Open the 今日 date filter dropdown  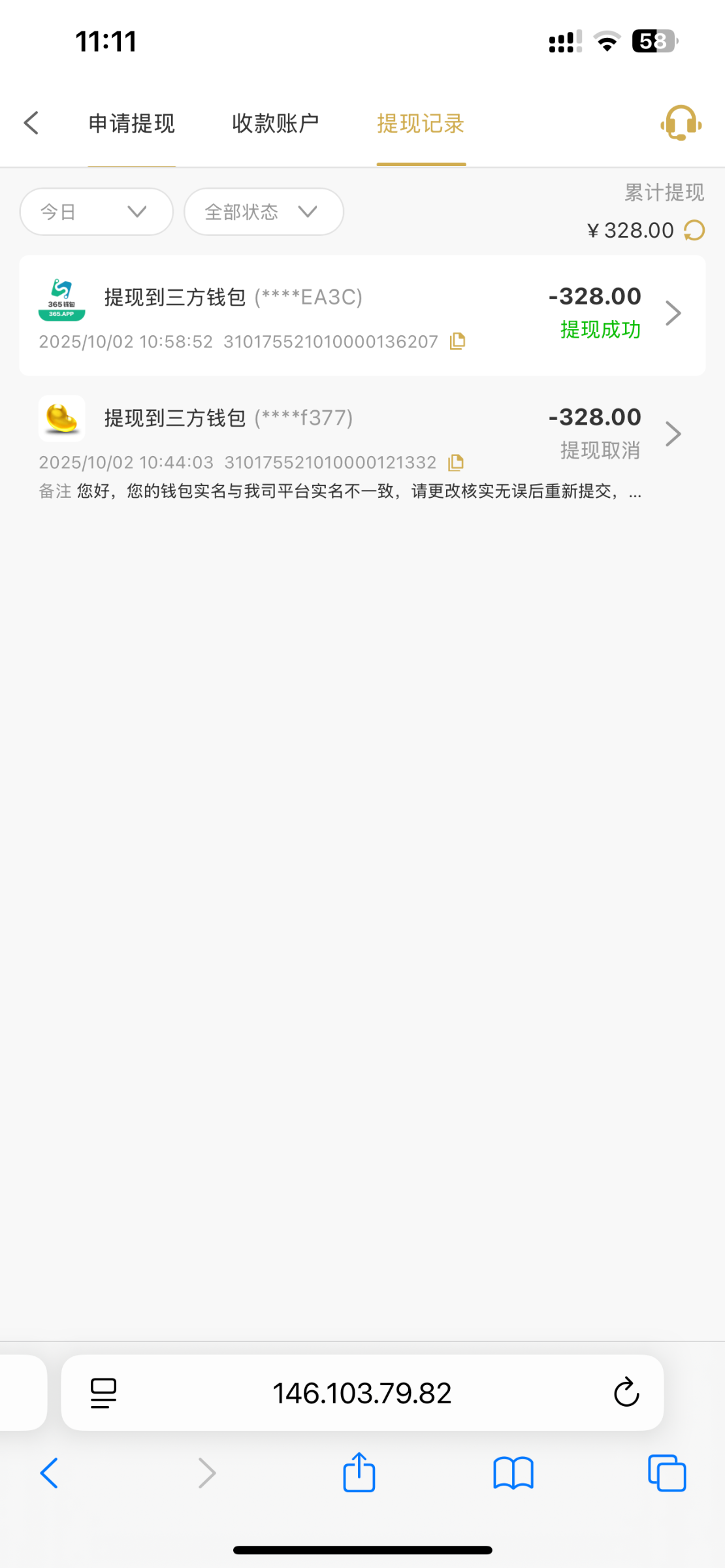[96, 212]
